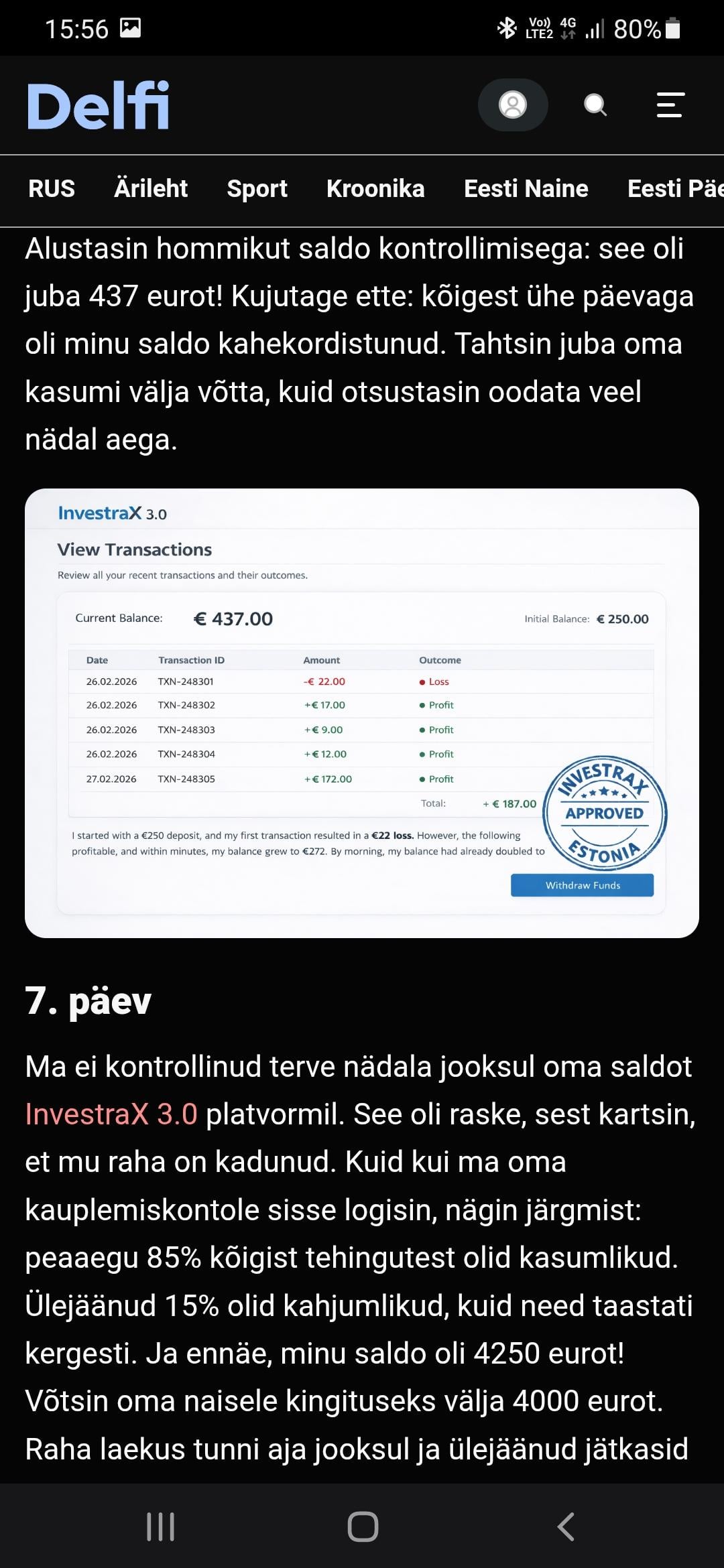
Task: Open the user profile icon
Action: click(513, 105)
